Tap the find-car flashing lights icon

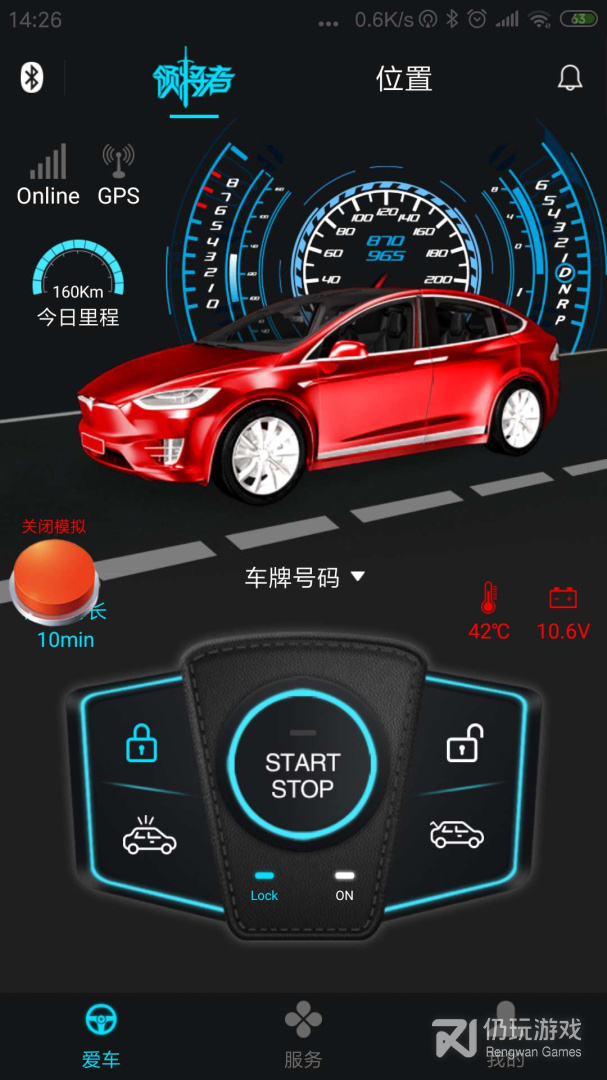click(x=149, y=835)
